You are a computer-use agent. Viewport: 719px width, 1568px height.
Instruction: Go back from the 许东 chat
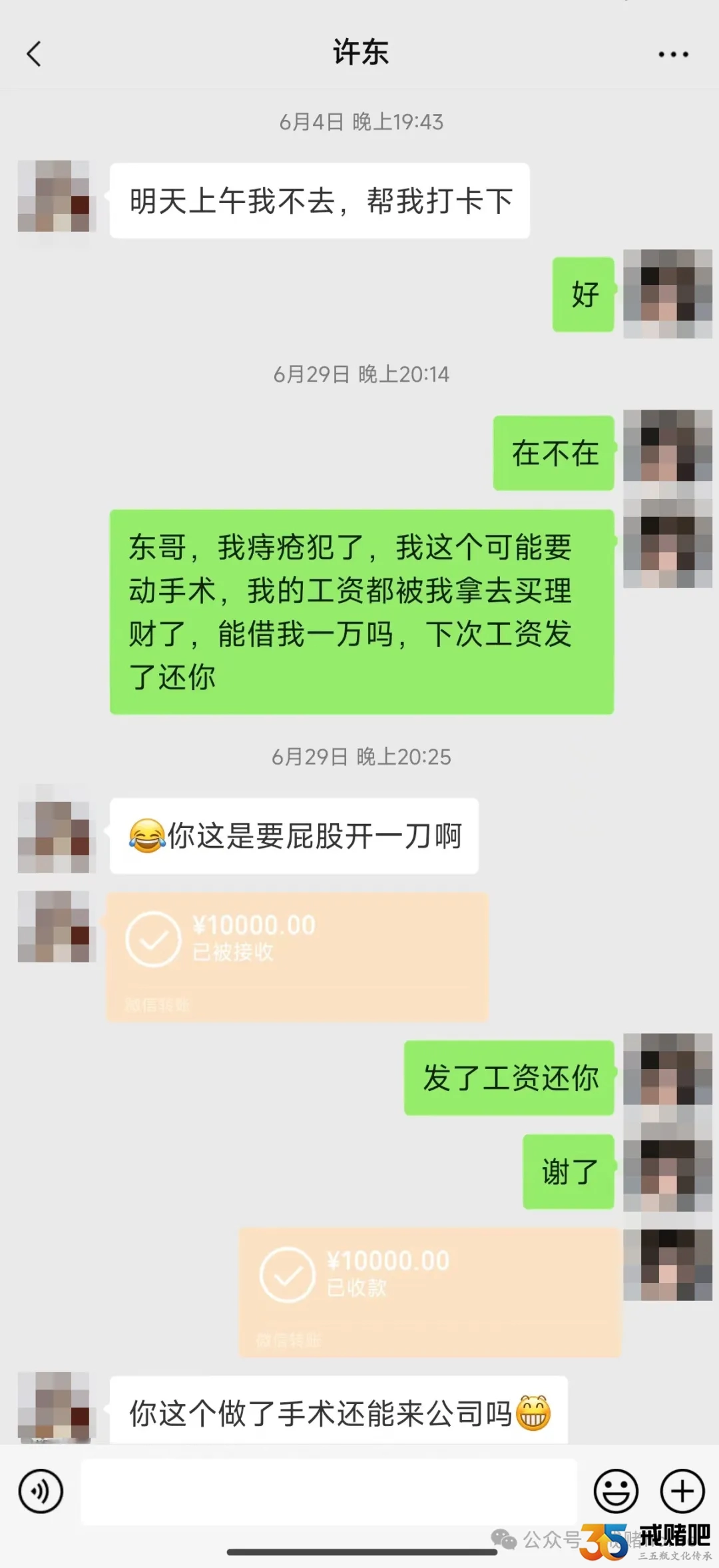pyautogui.click(x=35, y=54)
